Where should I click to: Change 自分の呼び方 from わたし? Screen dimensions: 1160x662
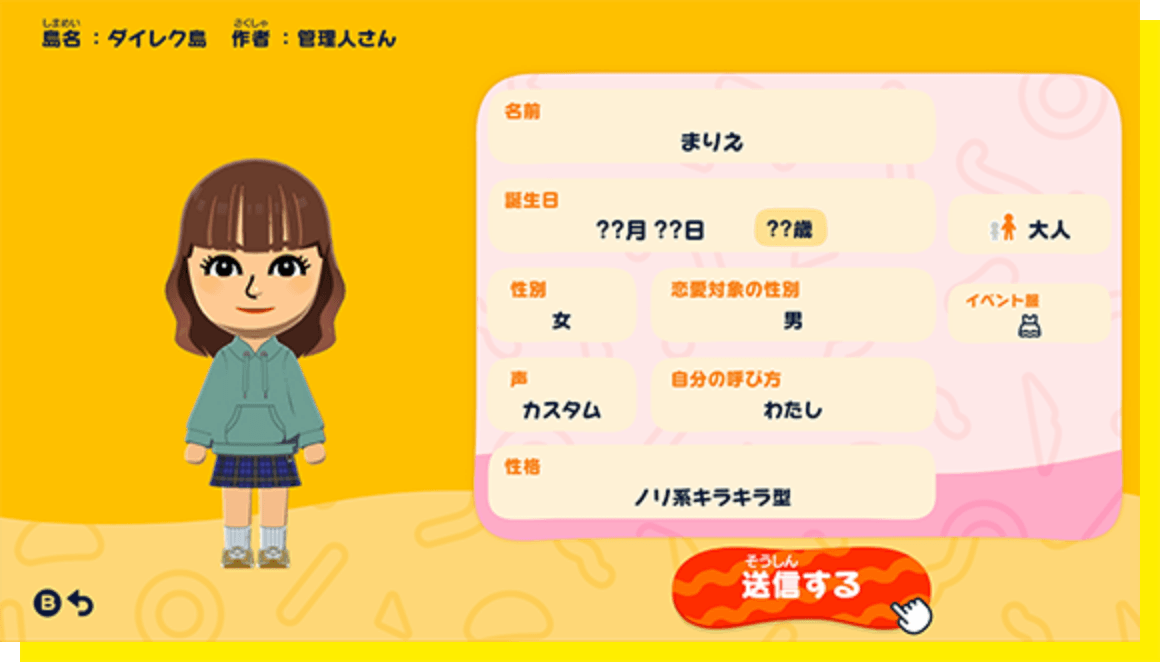[792, 396]
